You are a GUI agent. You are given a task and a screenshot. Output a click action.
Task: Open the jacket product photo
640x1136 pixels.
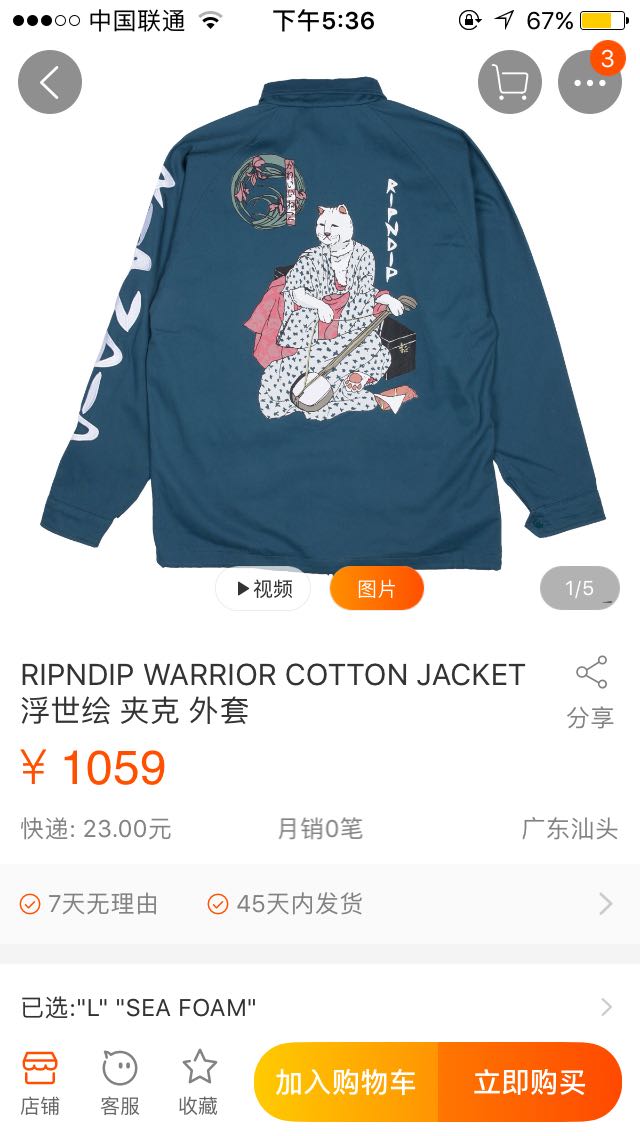click(320, 320)
